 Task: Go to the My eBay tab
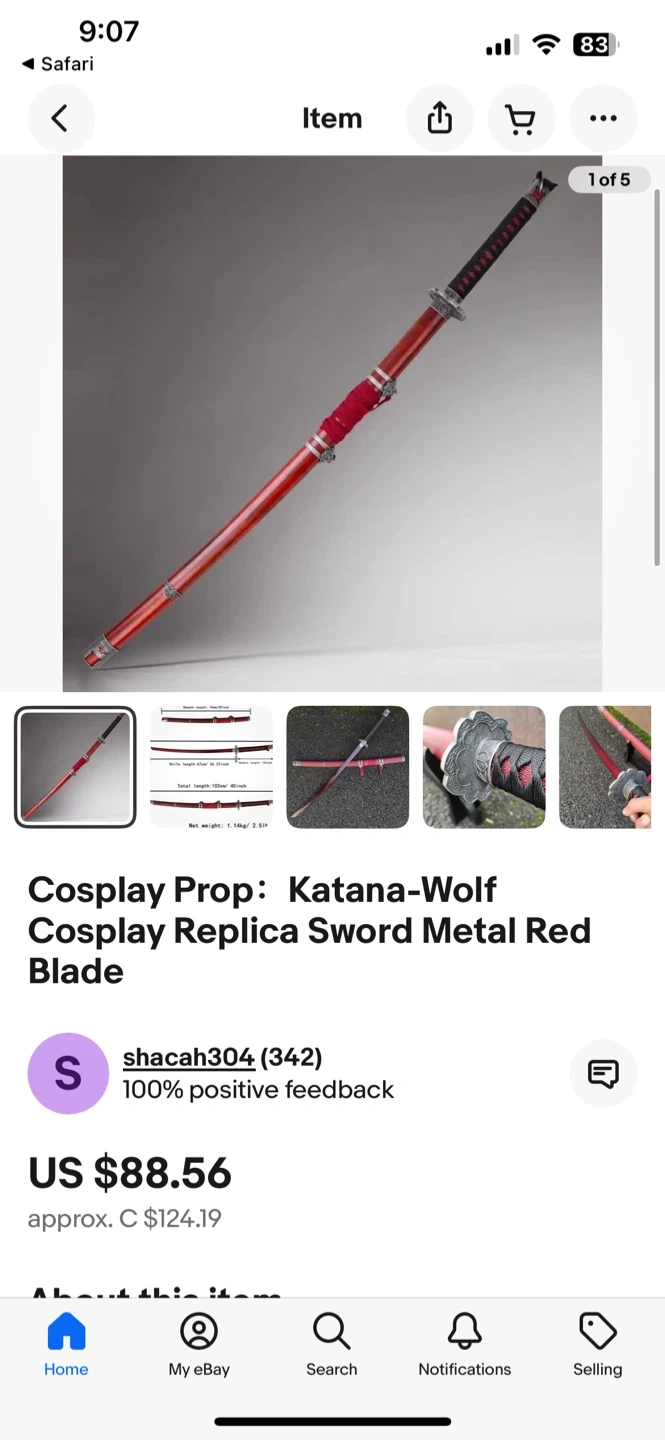pos(199,1346)
